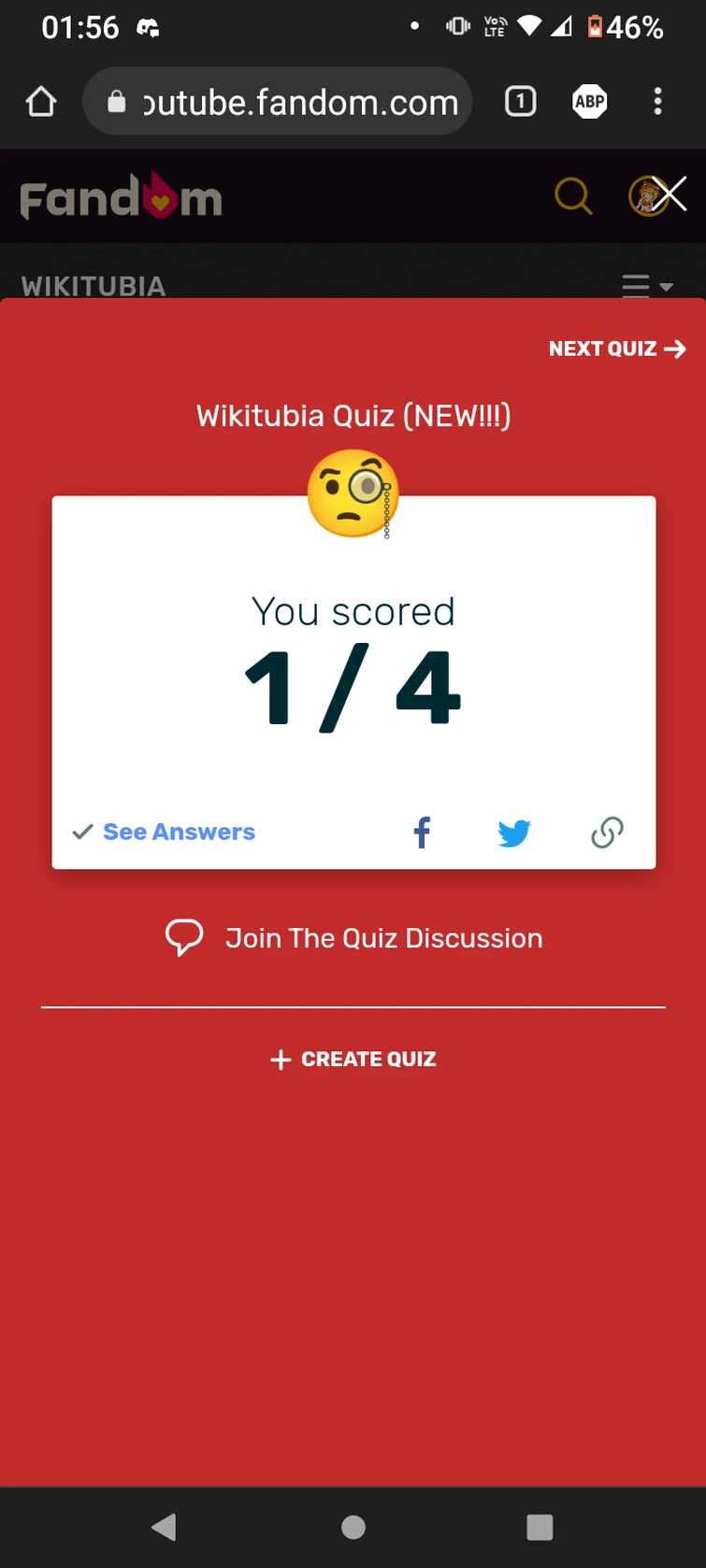The height and width of the screenshot is (1568, 706).
Task: Share quiz score on Twitter
Action: (x=514, y=832)
